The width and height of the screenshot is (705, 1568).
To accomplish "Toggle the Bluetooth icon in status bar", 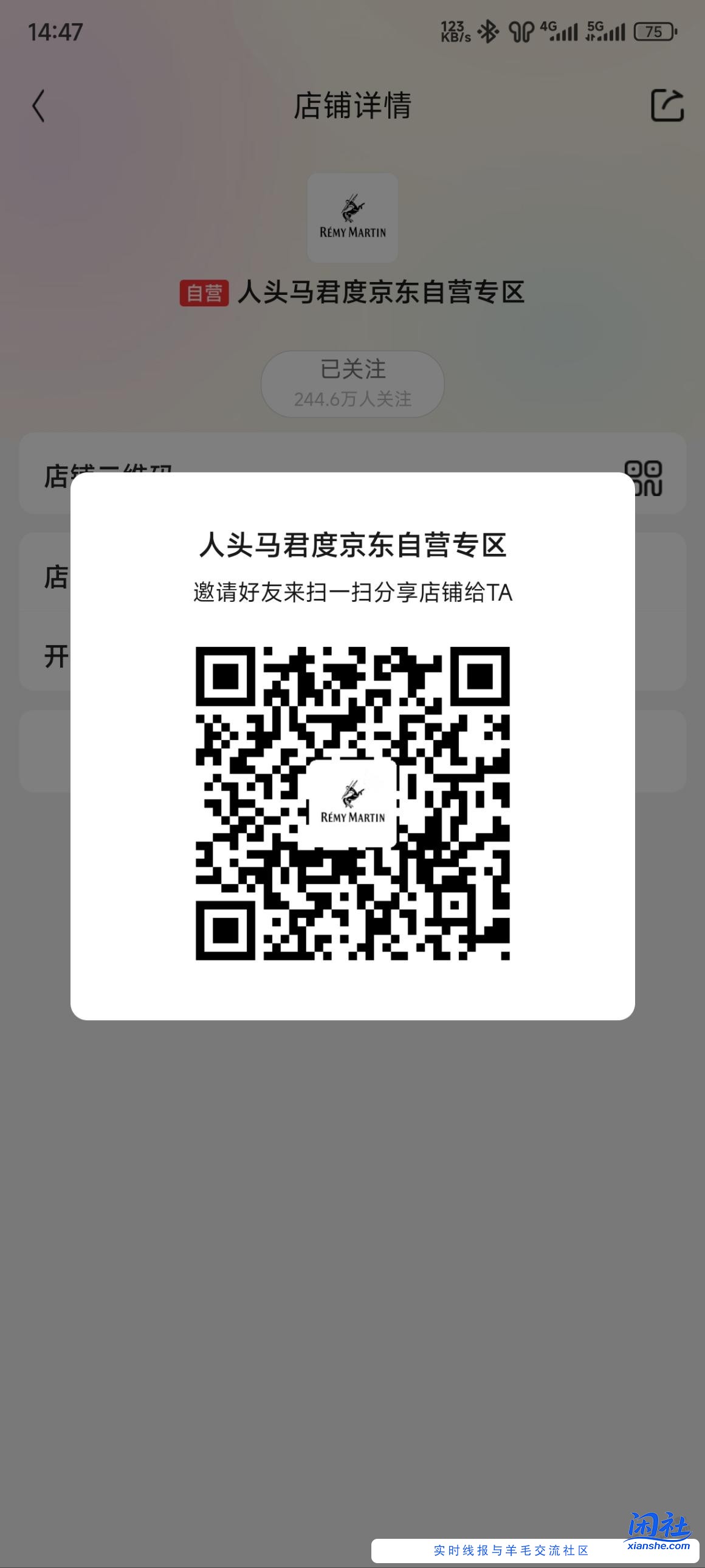I will tap(487, 32).
